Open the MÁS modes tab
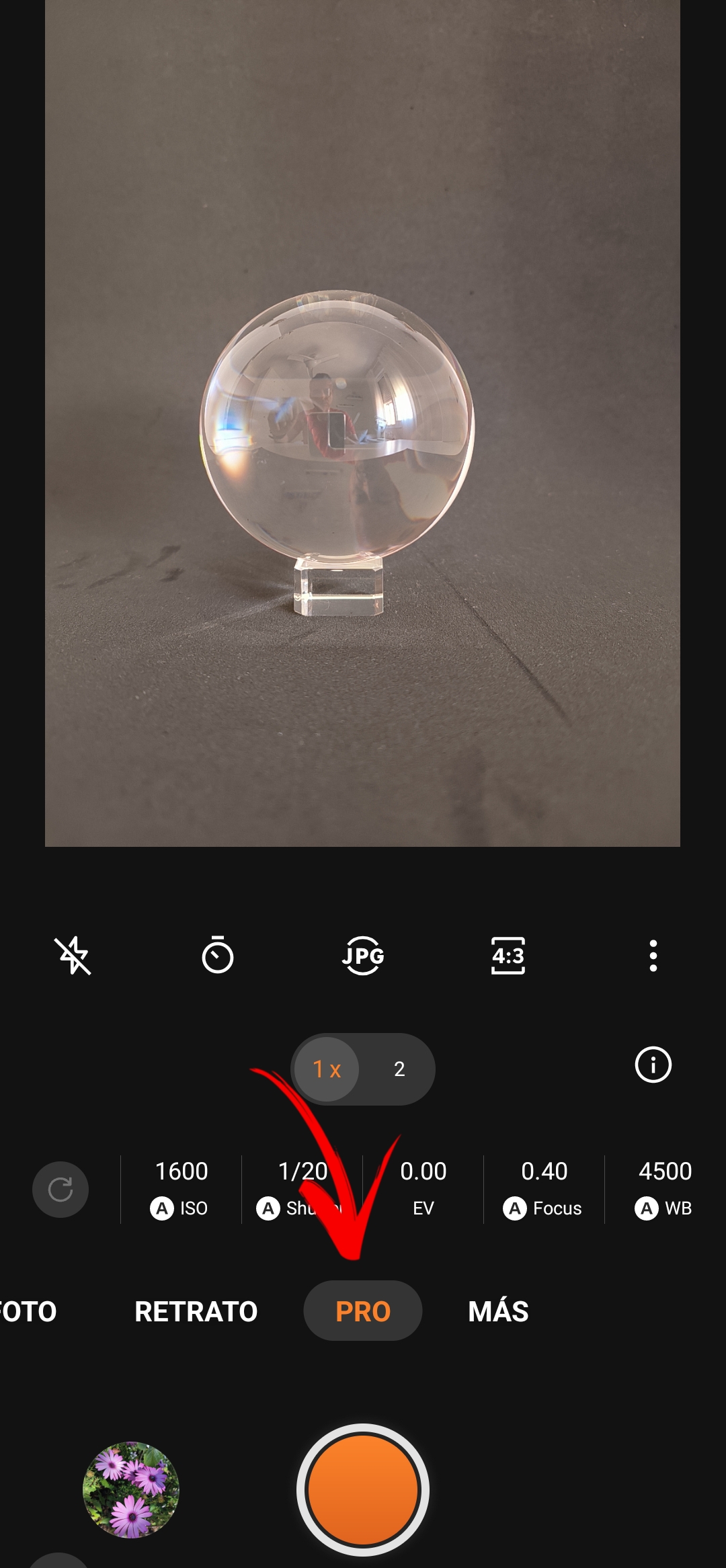 (x=498, y=1311)
